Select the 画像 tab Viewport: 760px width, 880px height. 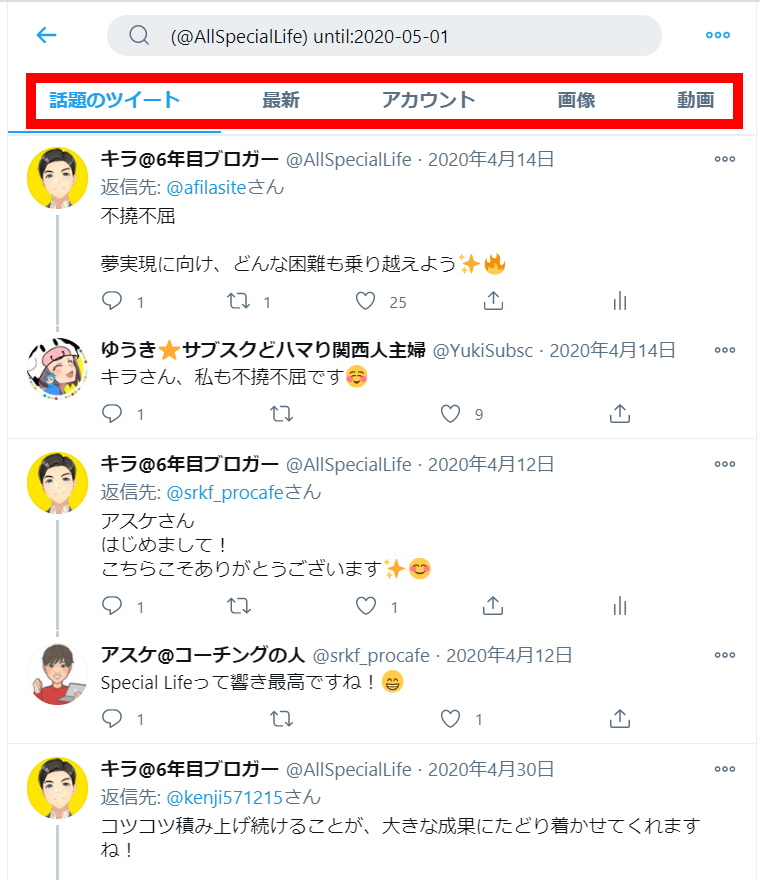[576, 100]
